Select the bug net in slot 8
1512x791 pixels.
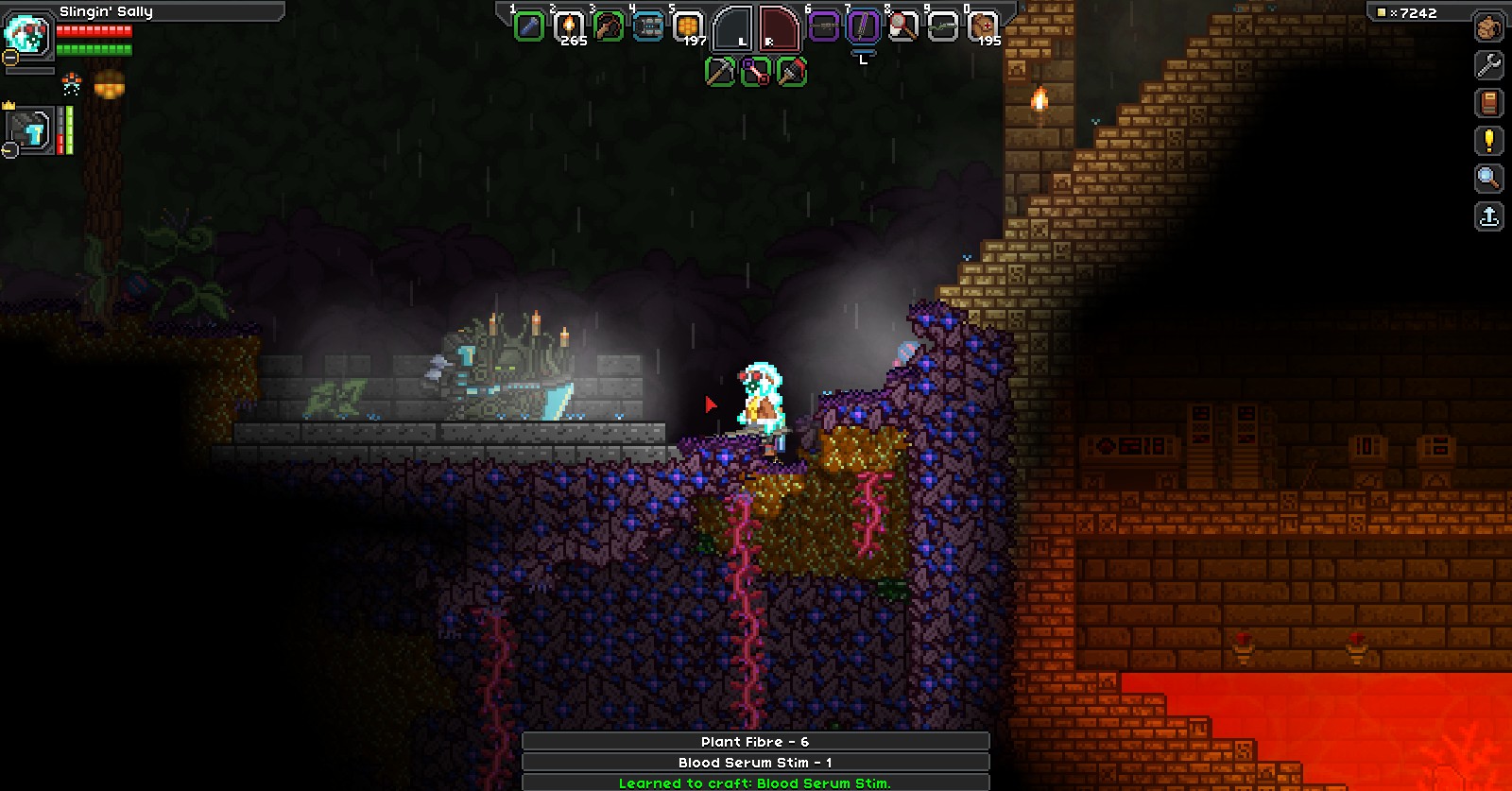tap(902, 26)
